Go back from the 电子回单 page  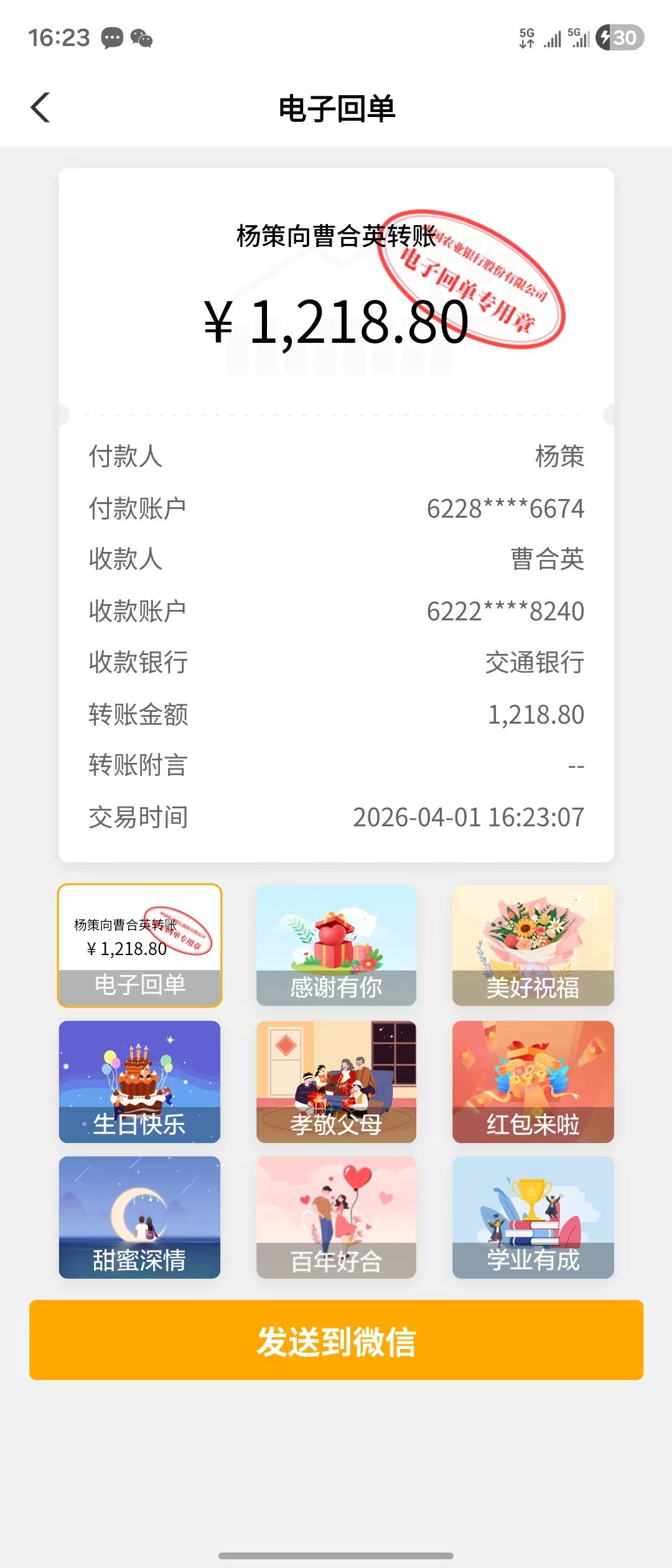point(40,108)
